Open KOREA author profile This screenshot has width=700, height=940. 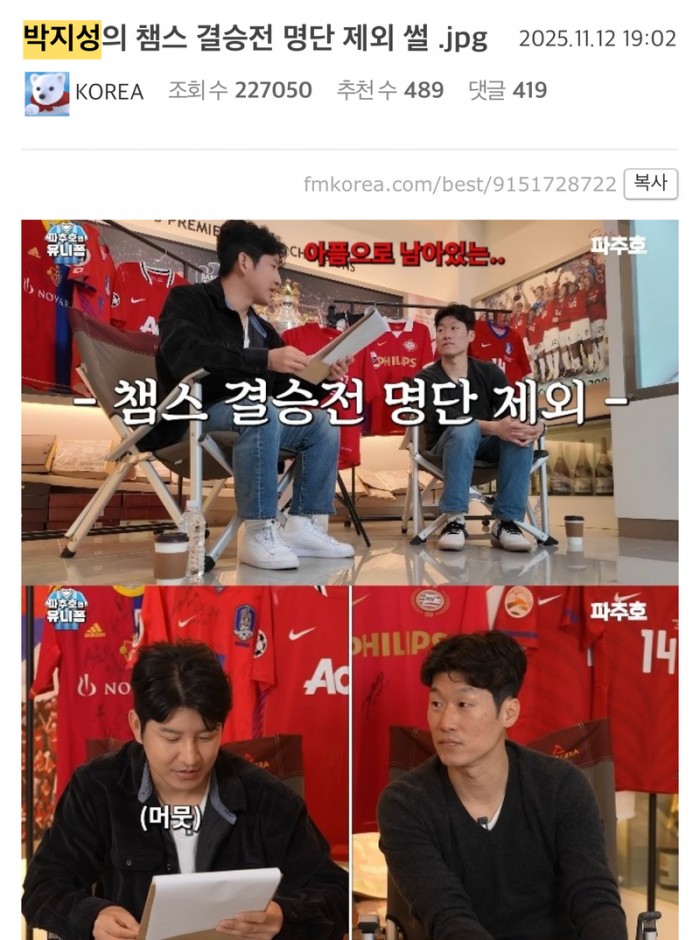pyautogui.click(x=108, y=91)
